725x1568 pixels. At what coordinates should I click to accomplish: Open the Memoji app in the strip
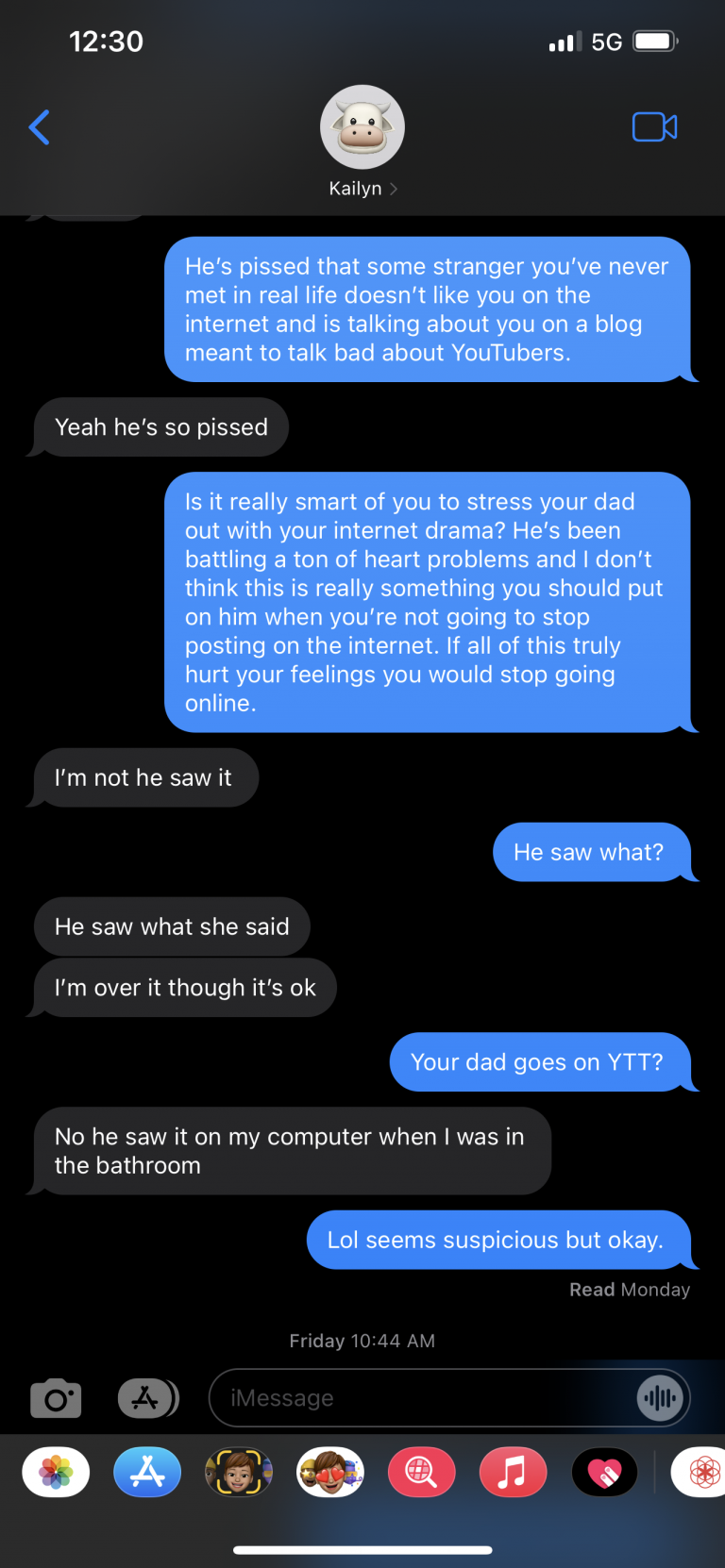239,1472
